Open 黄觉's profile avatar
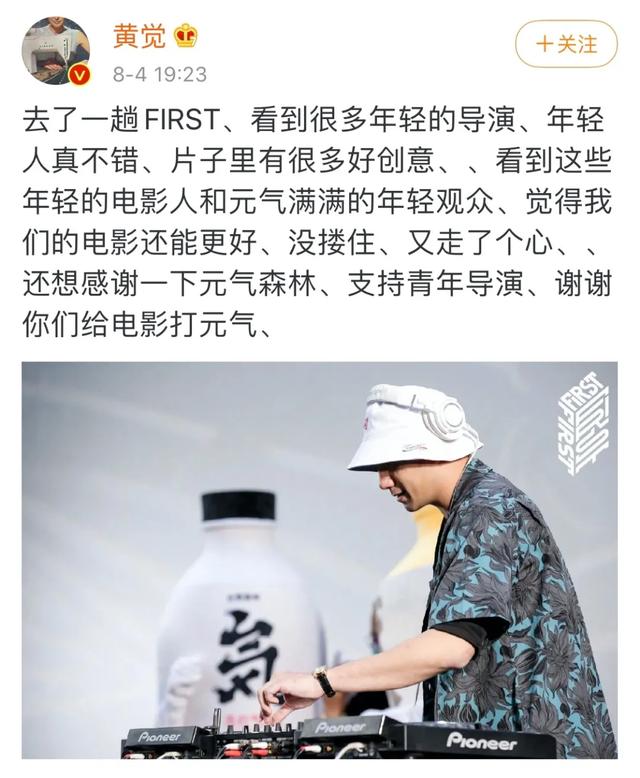This screenshot has height=778, width=640. (56, 50)
